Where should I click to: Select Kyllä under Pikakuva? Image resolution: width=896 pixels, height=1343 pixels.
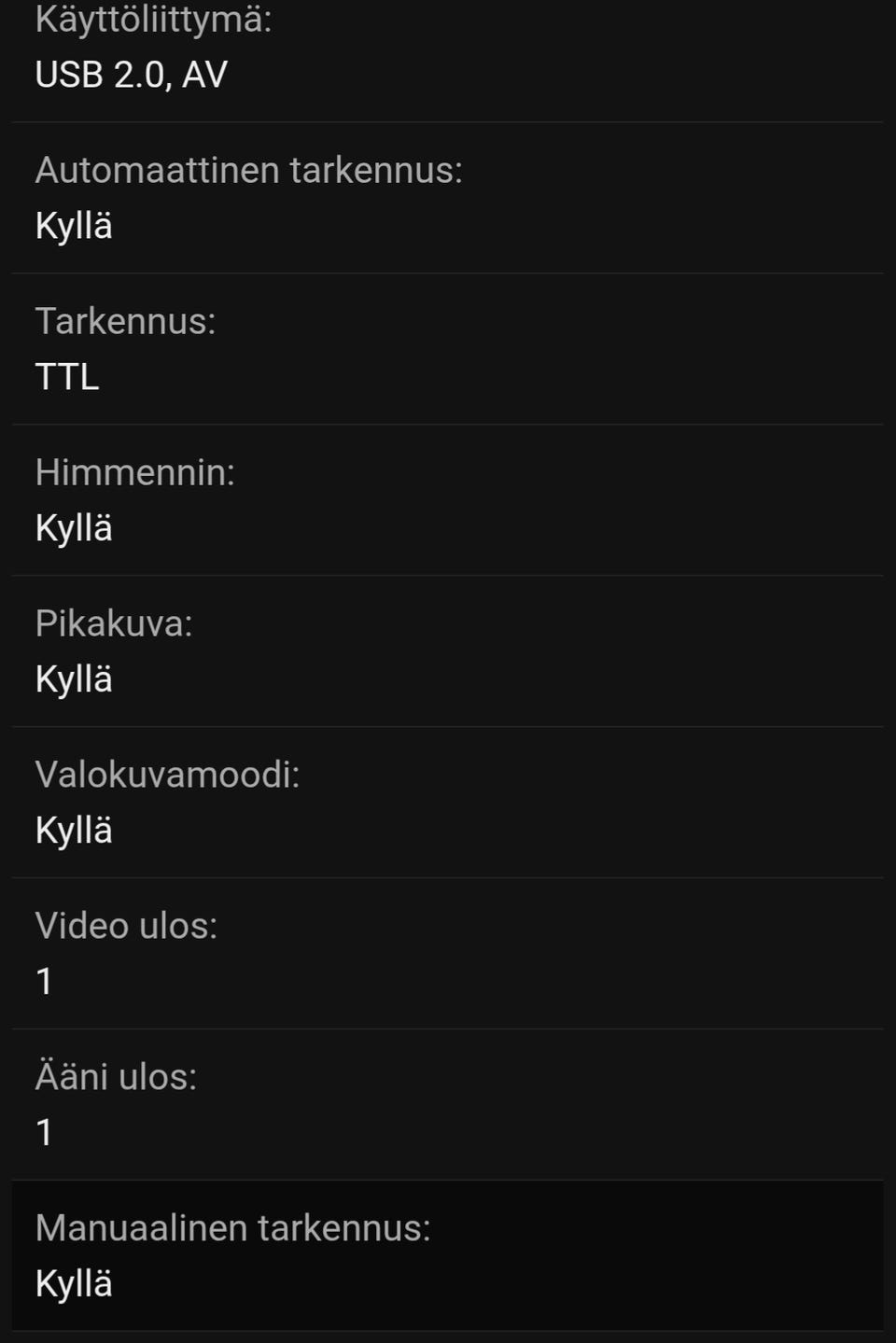click(72, 678)
